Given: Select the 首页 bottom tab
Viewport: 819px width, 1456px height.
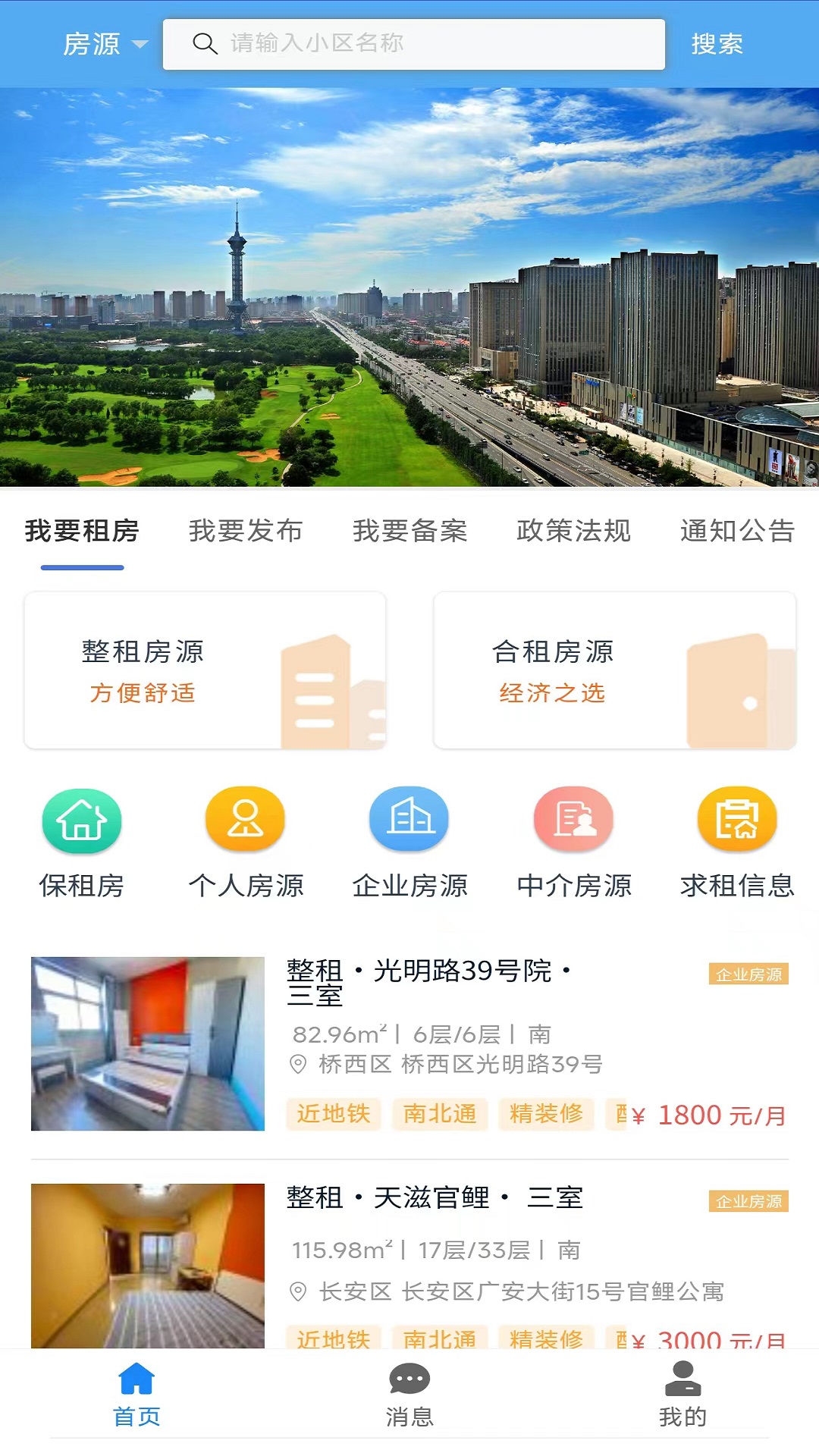Looking at the screenshot, I should (136, 1395).
